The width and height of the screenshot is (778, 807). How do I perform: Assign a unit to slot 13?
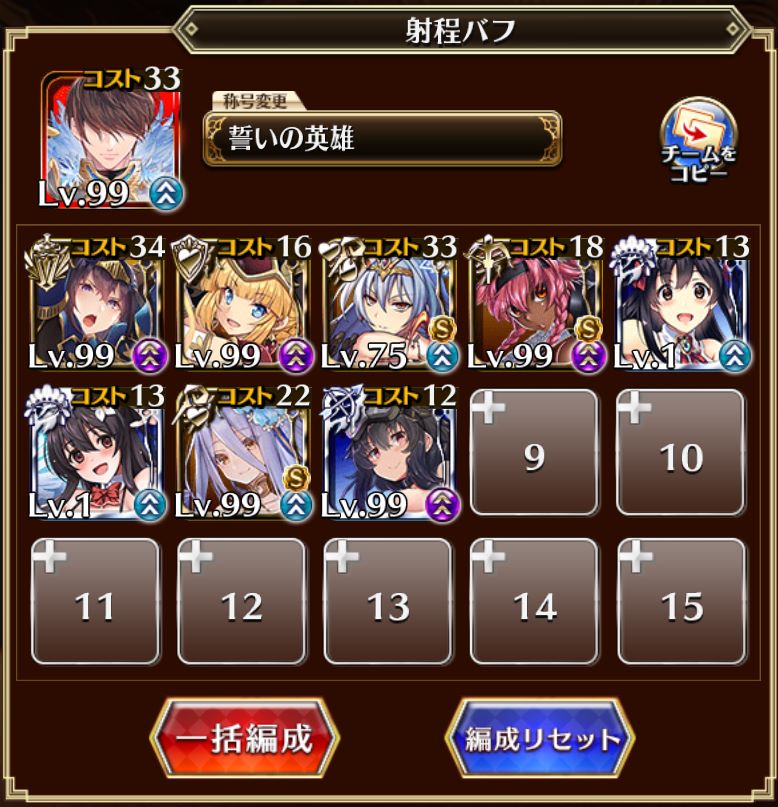[388, 601]
